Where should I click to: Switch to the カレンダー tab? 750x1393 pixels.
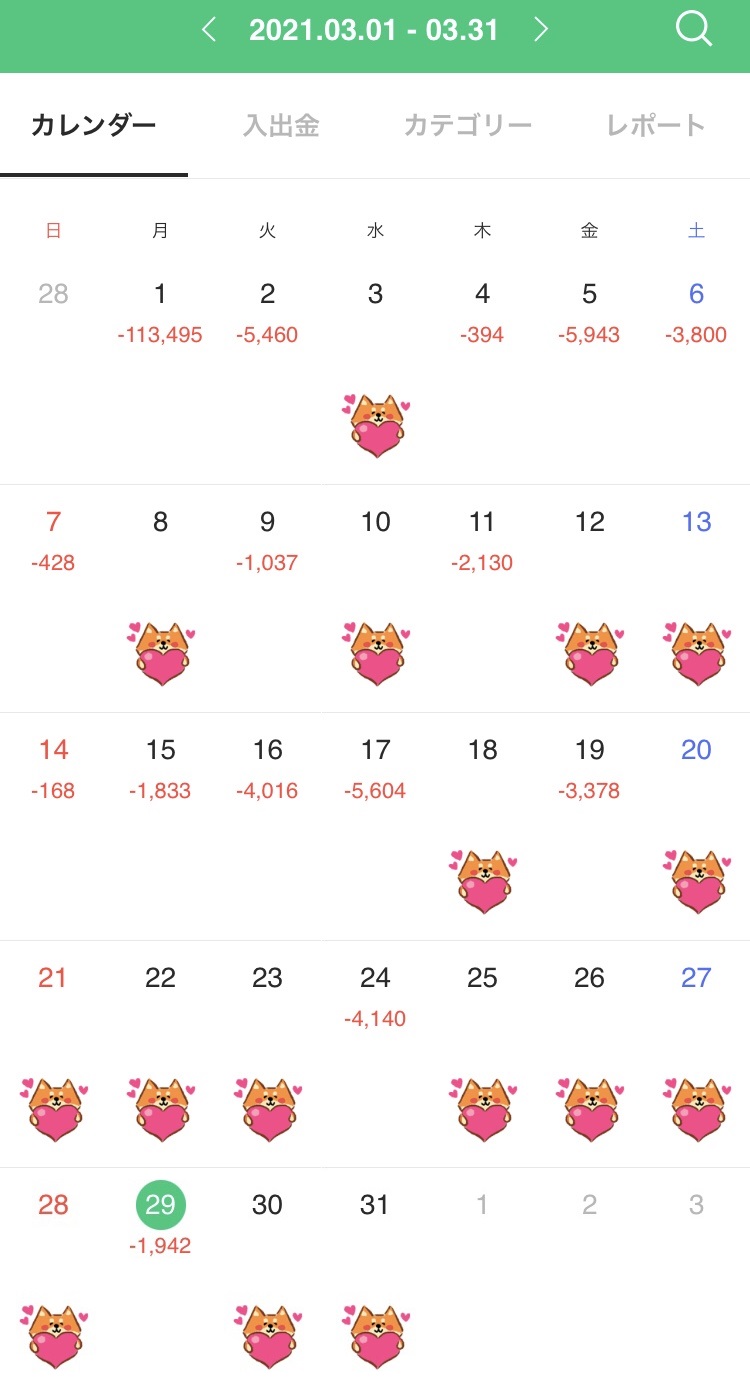[94, 126]
